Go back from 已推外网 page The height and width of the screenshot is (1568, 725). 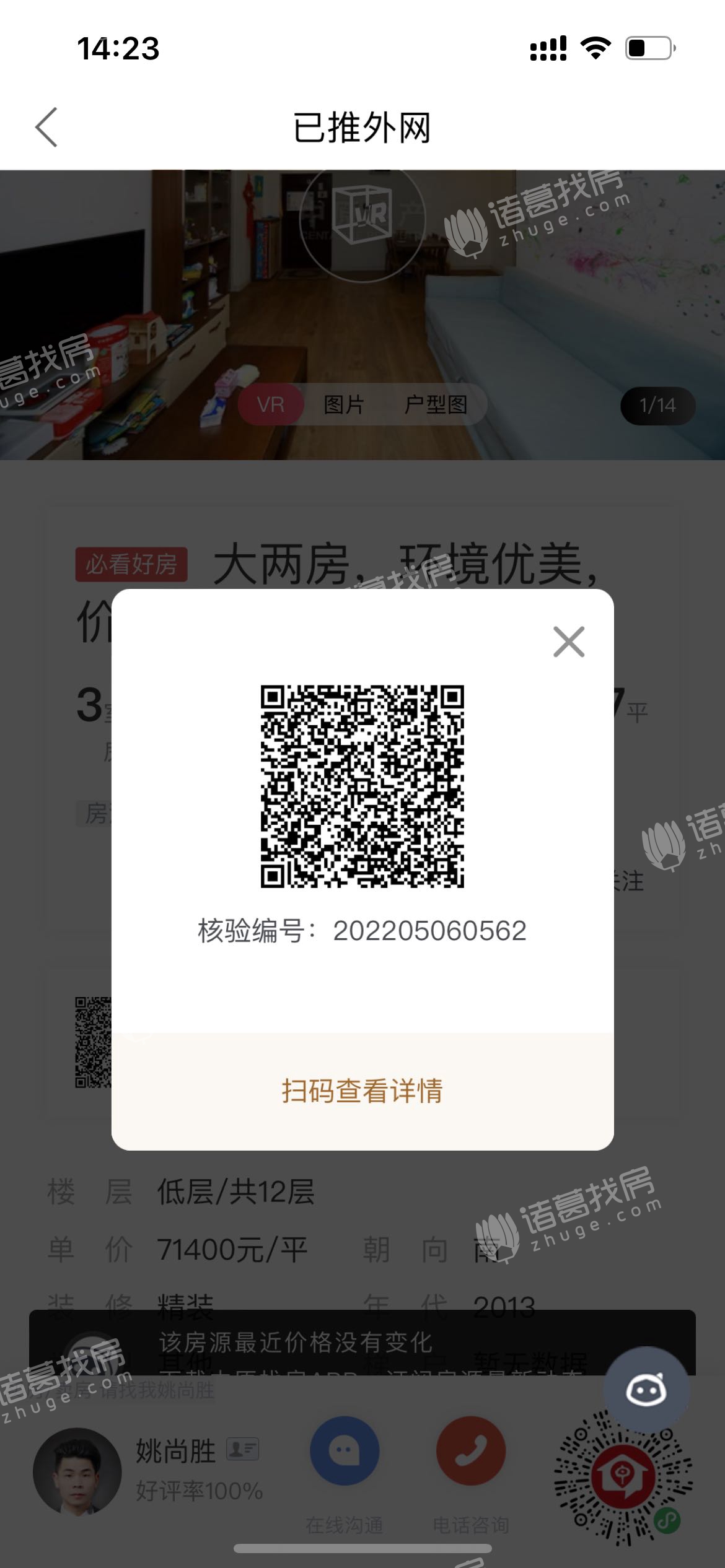(46, 128)
